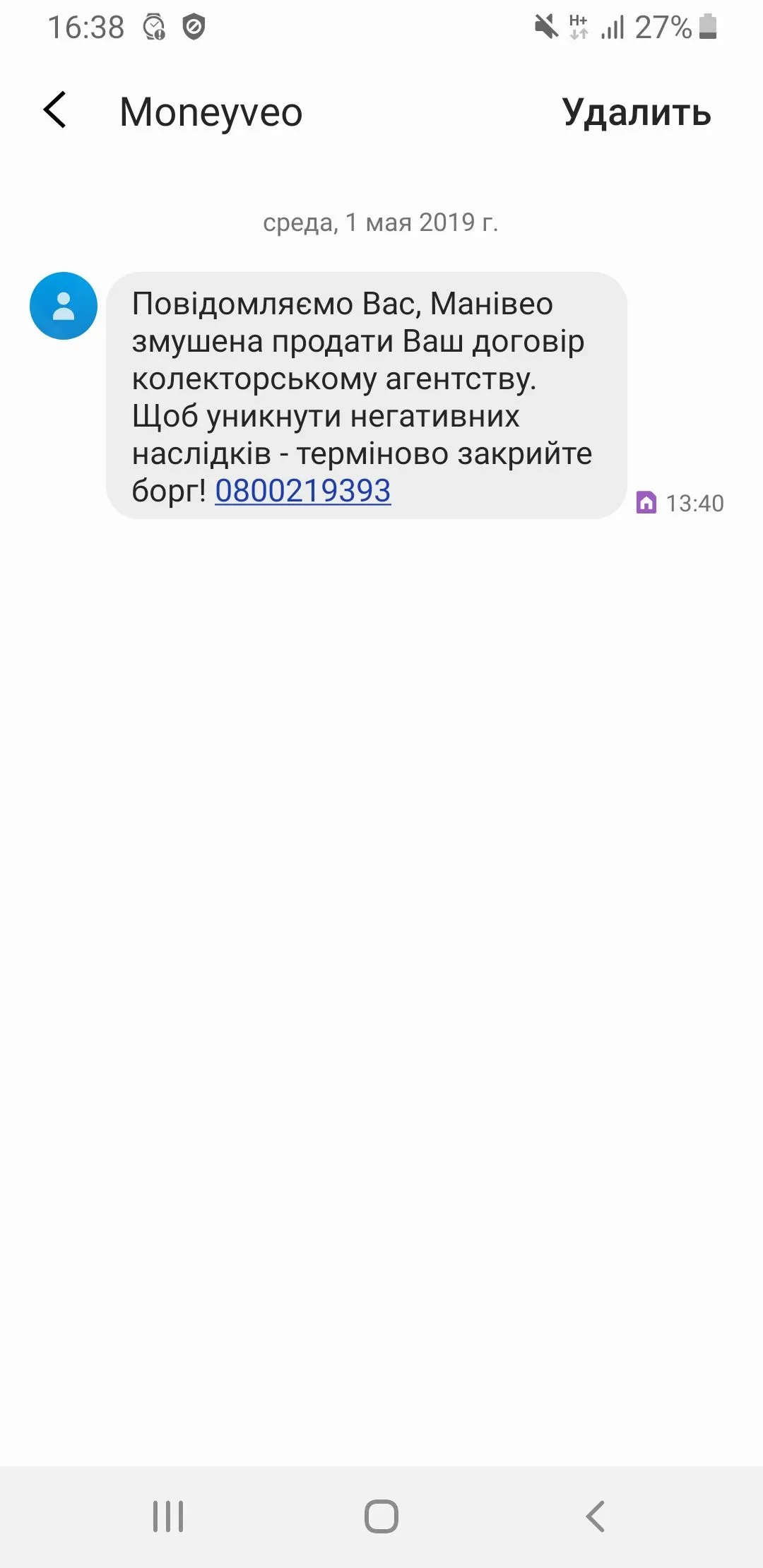
Task: Go to the home screen
Action: 381,1516
